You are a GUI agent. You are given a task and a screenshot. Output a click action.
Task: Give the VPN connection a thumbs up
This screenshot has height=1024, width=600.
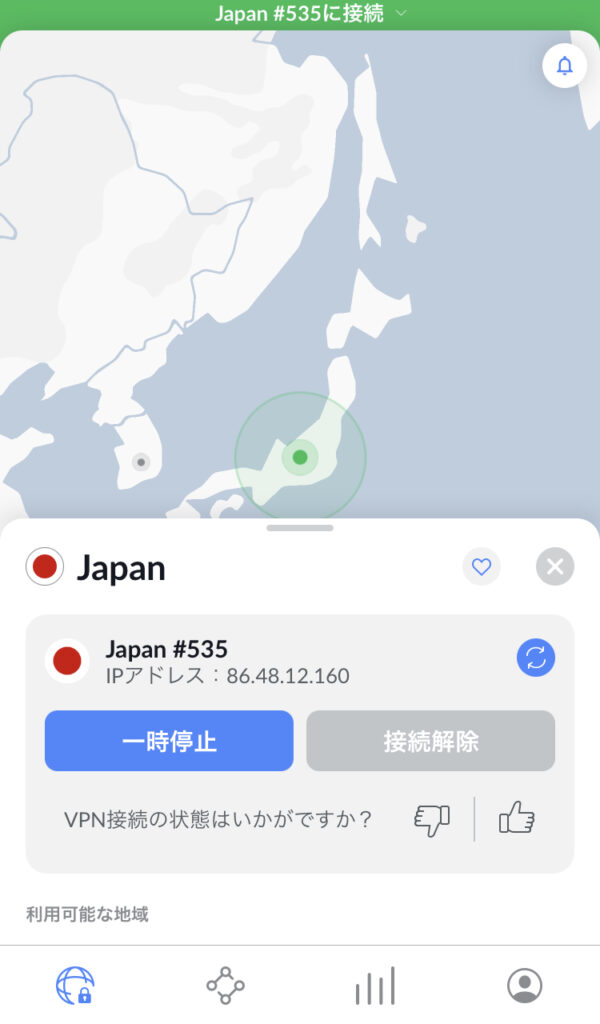516,820
